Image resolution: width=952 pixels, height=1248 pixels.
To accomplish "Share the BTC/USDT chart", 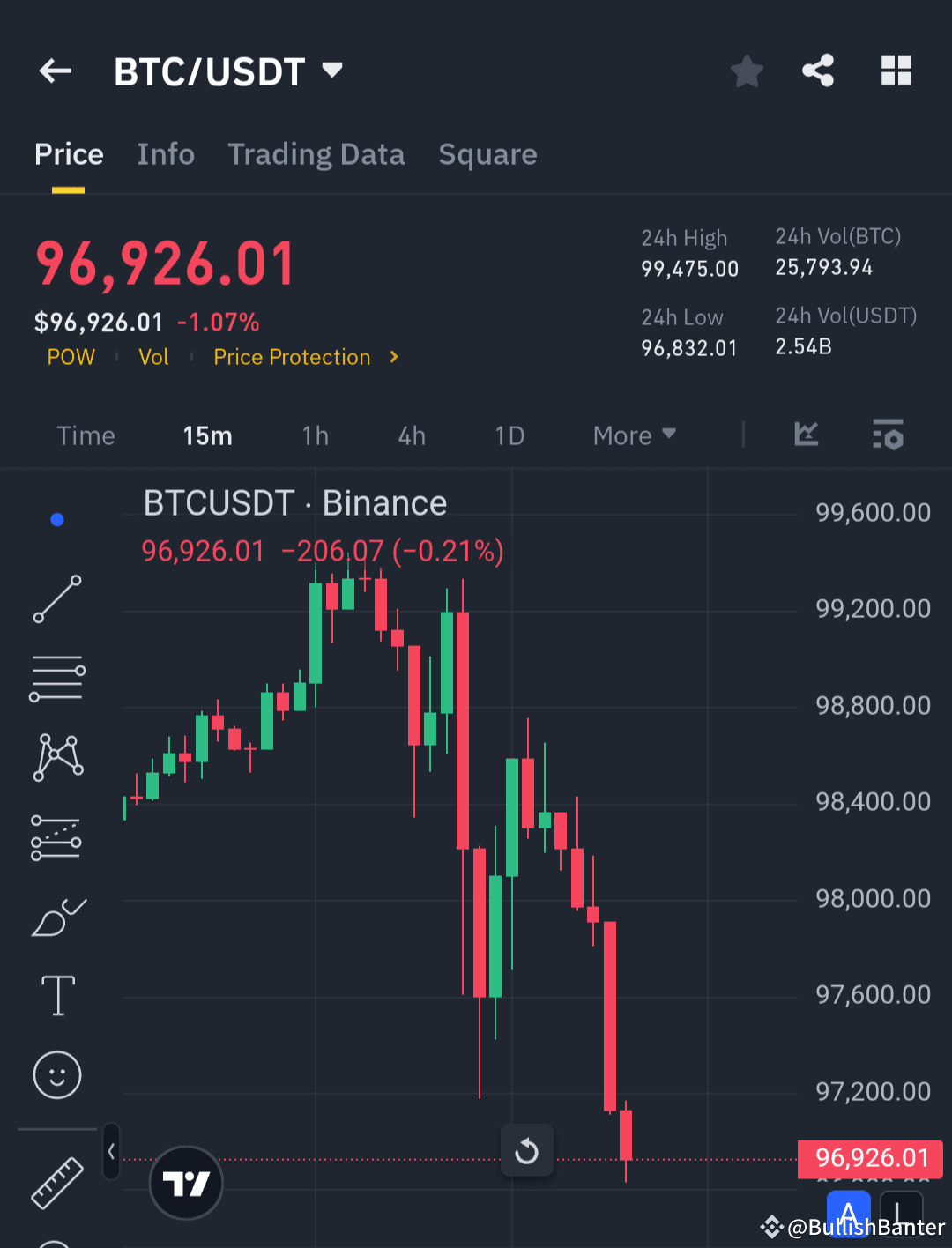I will [818, 71].
